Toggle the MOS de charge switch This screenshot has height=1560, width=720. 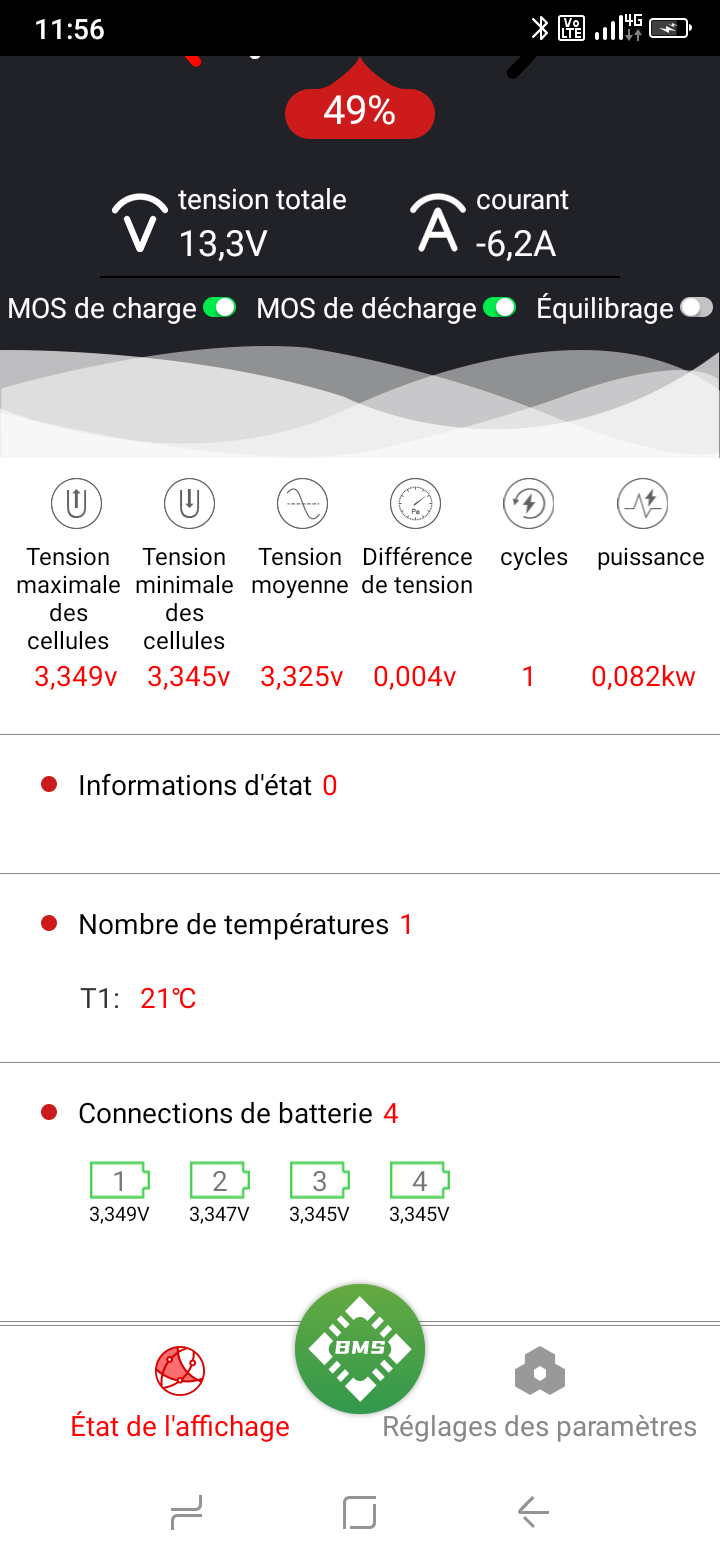219,308
